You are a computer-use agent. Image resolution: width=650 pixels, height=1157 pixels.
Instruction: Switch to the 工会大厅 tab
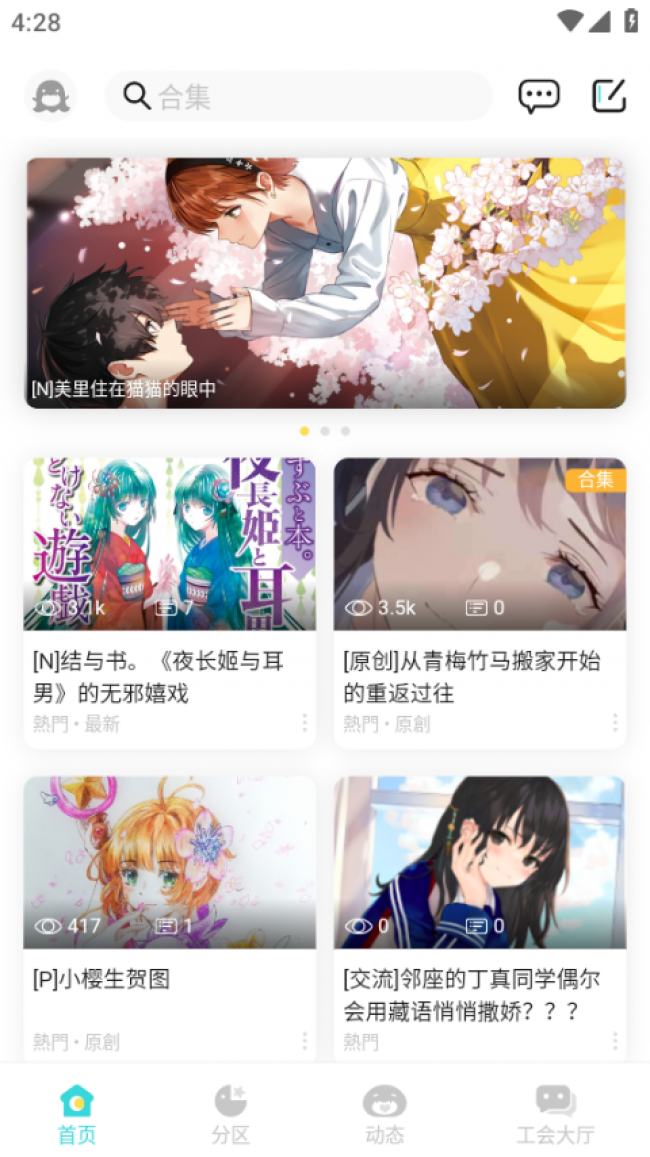(556, 1113)
